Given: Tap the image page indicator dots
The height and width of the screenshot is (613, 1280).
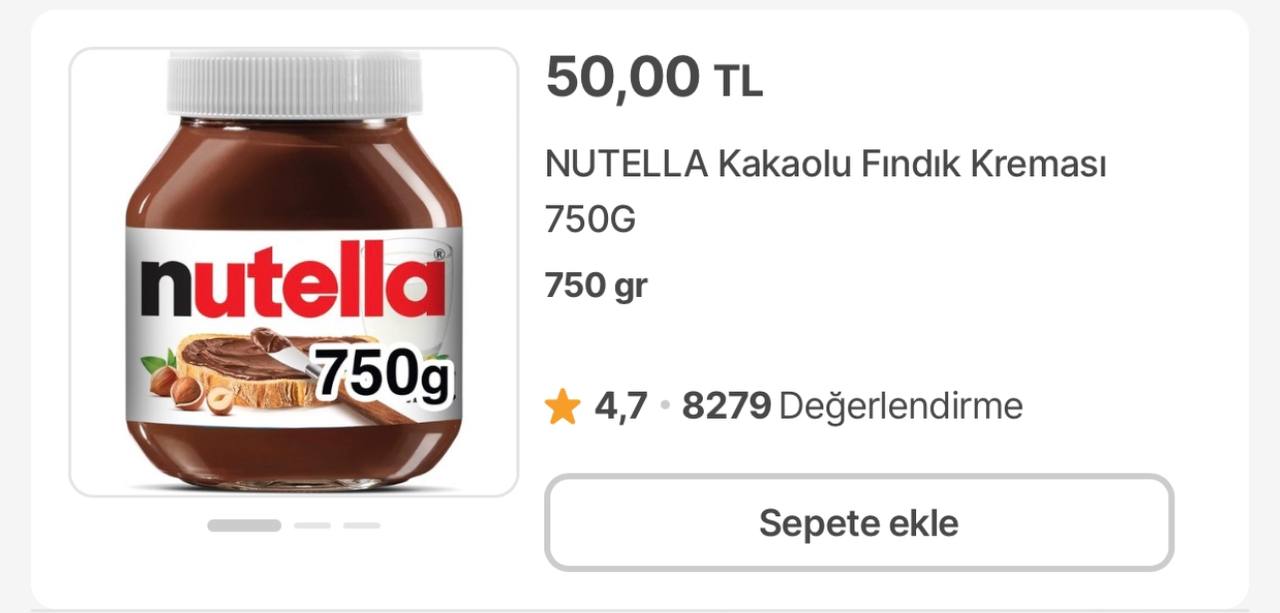Looking at the screenshot, I should pos(293,525).
